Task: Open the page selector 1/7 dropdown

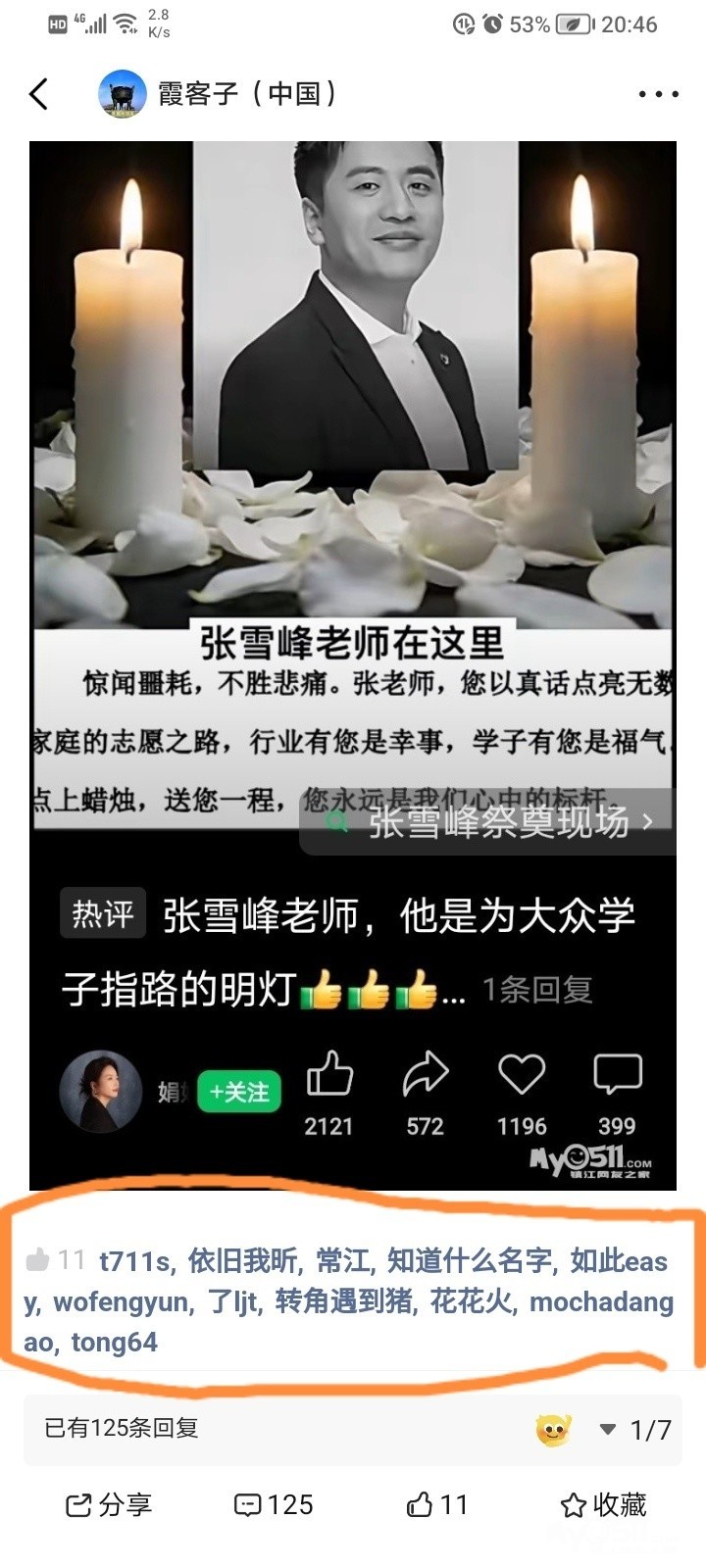Action: point(635,1430)
